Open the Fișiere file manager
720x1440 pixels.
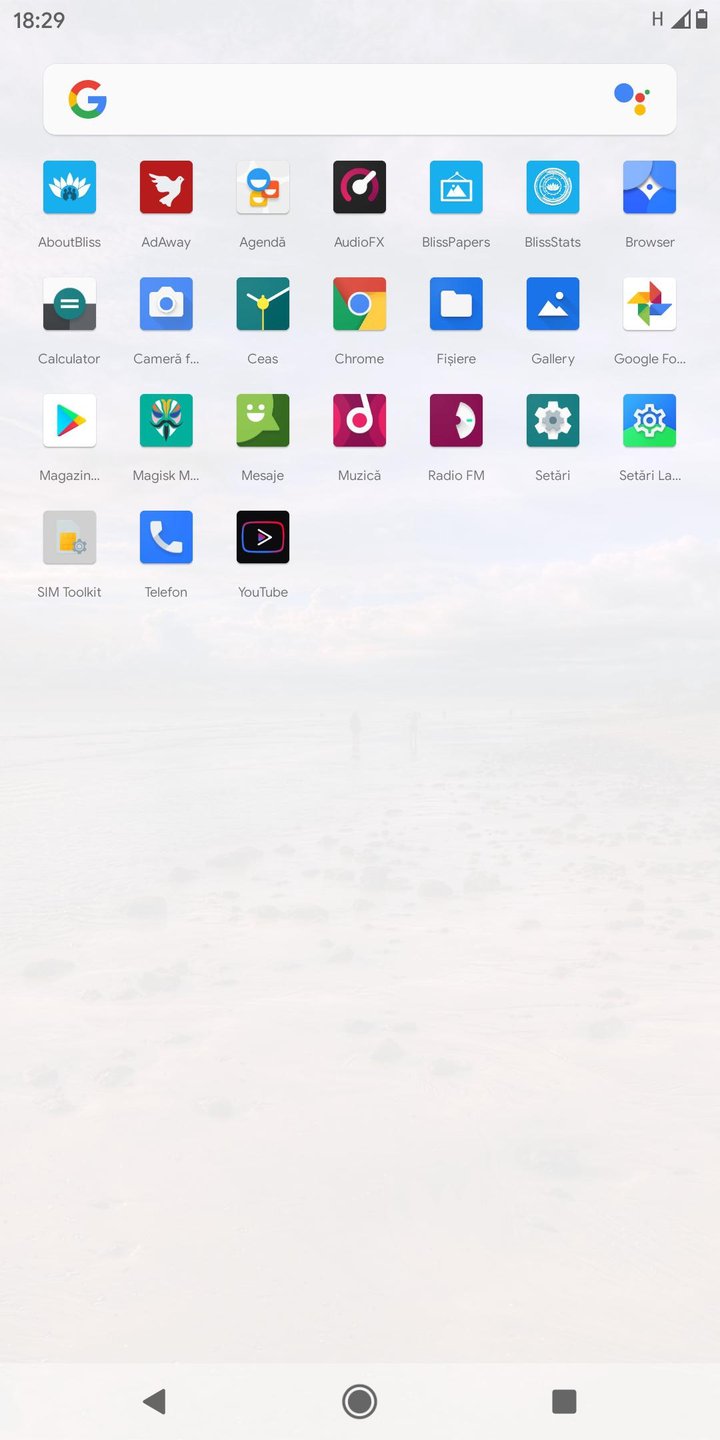tap(456, 304)
